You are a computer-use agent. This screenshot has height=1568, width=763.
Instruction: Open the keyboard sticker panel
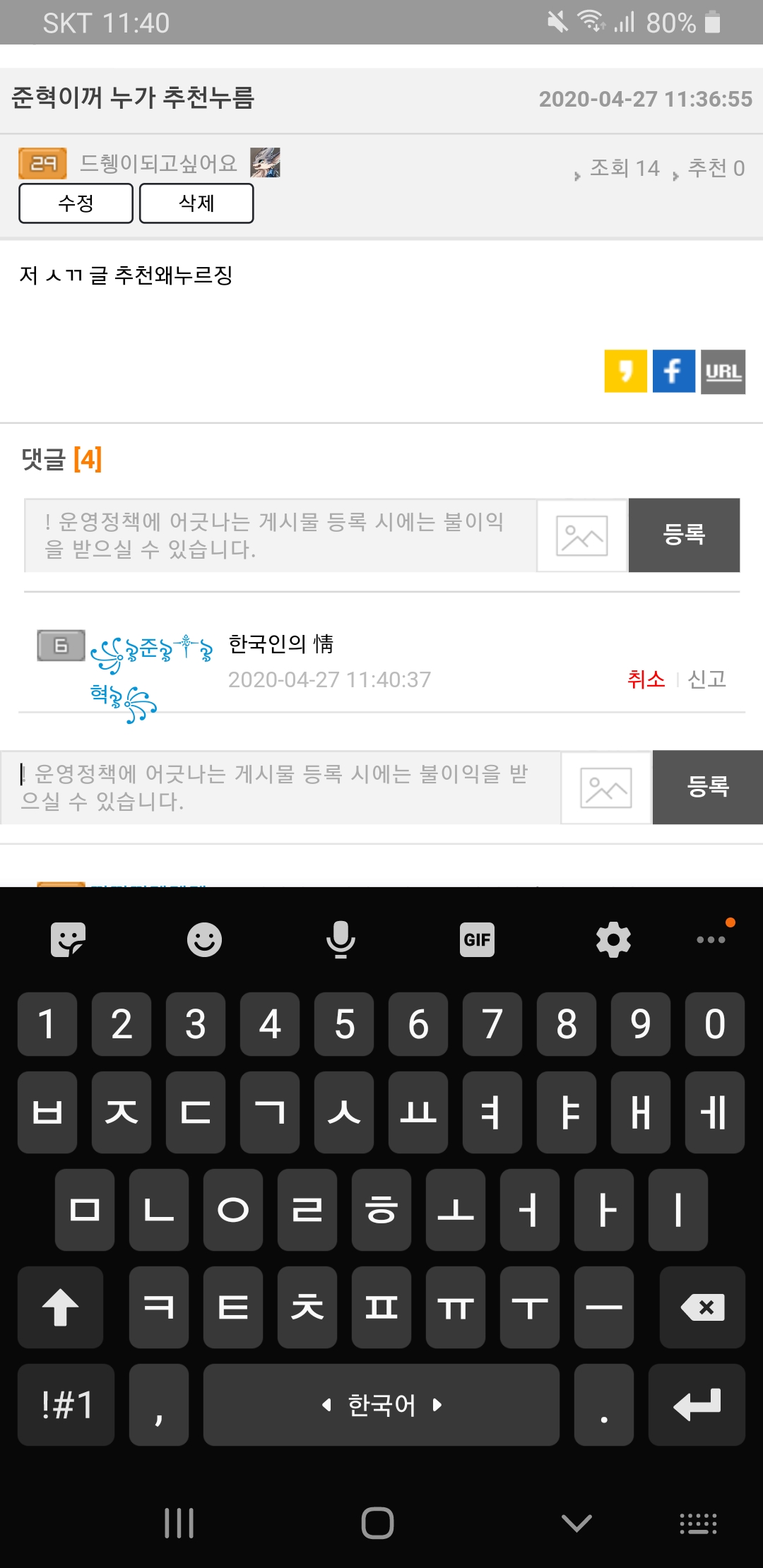tap(68, 940)
